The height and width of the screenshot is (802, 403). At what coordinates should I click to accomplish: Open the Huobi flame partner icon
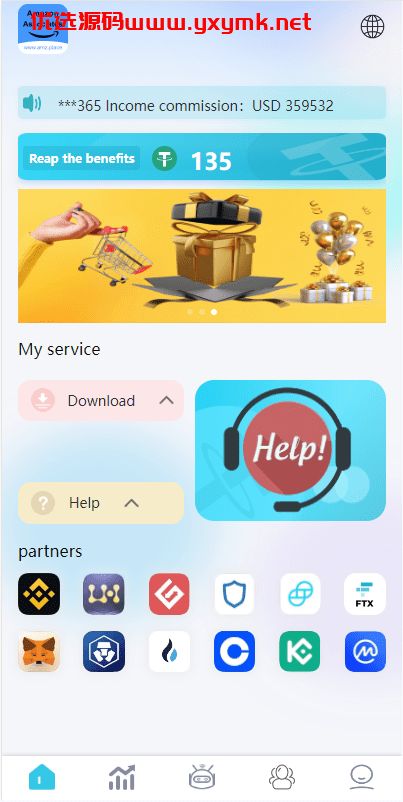pos(169,651)
